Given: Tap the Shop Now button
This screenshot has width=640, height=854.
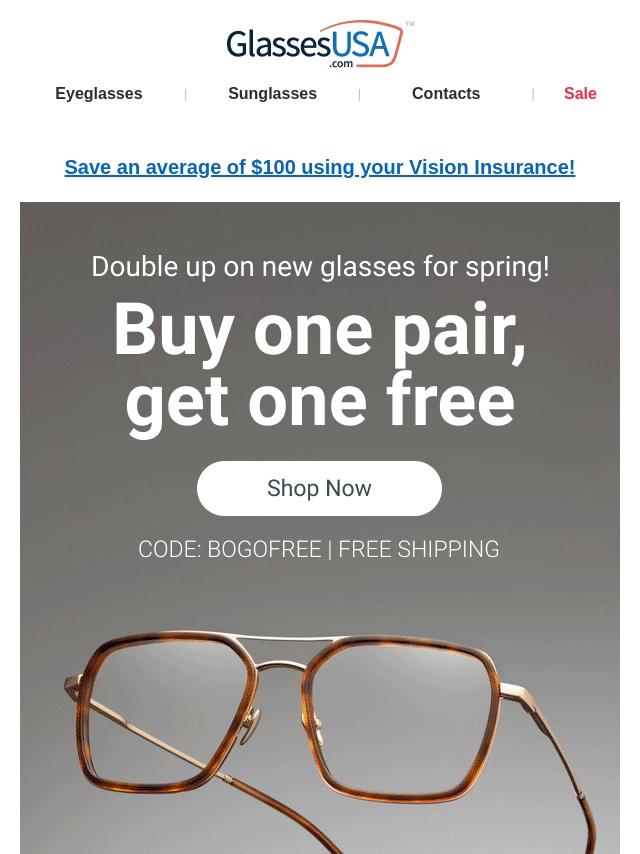Looking at the screenshot, I should (319, 488).
